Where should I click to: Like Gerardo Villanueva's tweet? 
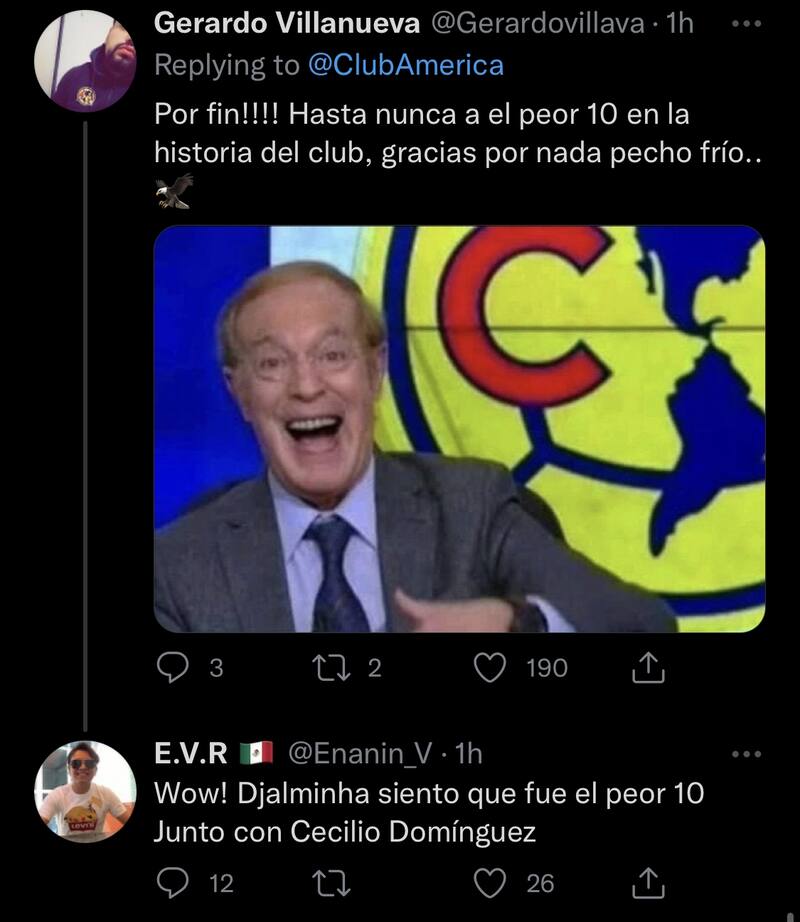pyautogui.click(x=490, y=667)
